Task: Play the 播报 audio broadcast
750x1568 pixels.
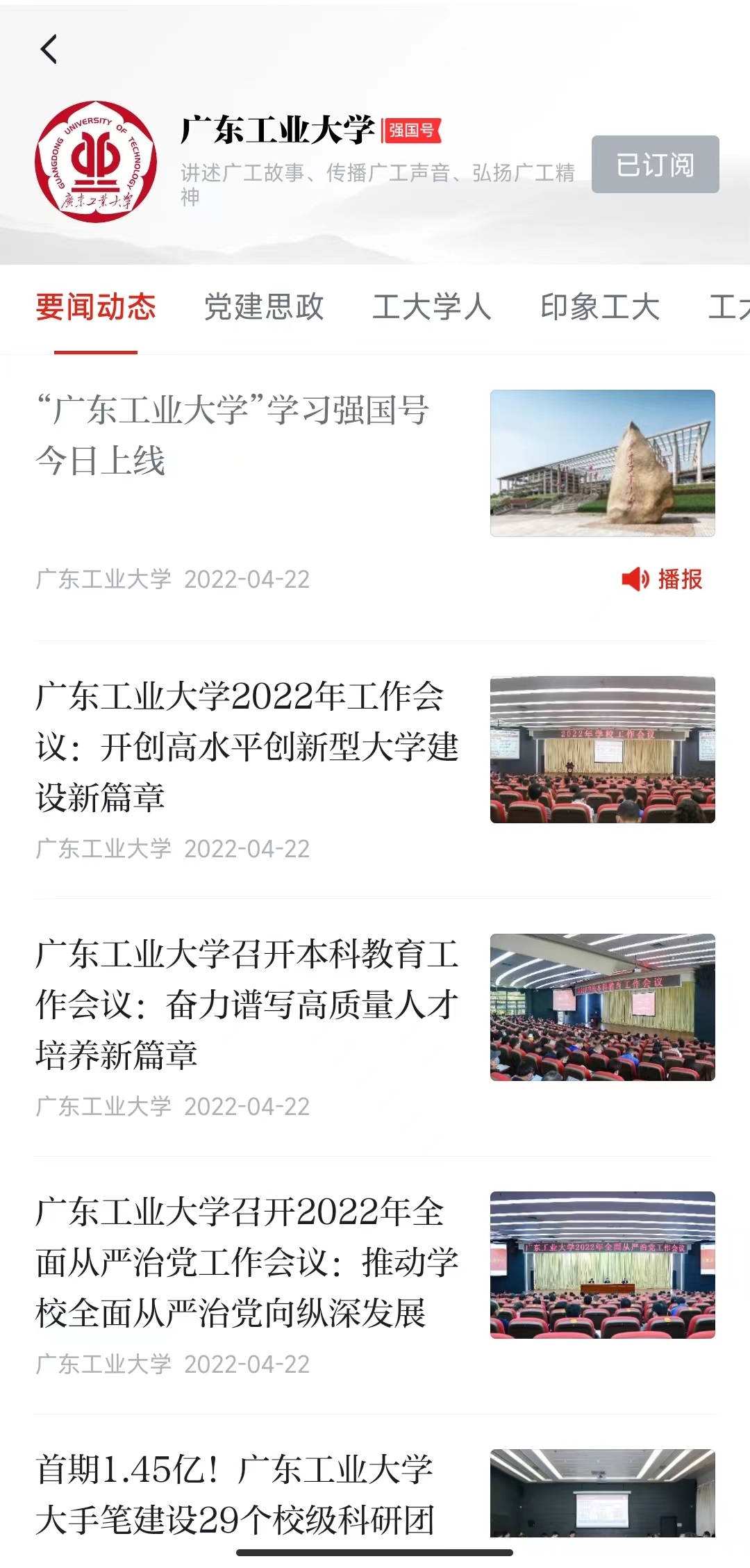Action: [x=662, y=579]
